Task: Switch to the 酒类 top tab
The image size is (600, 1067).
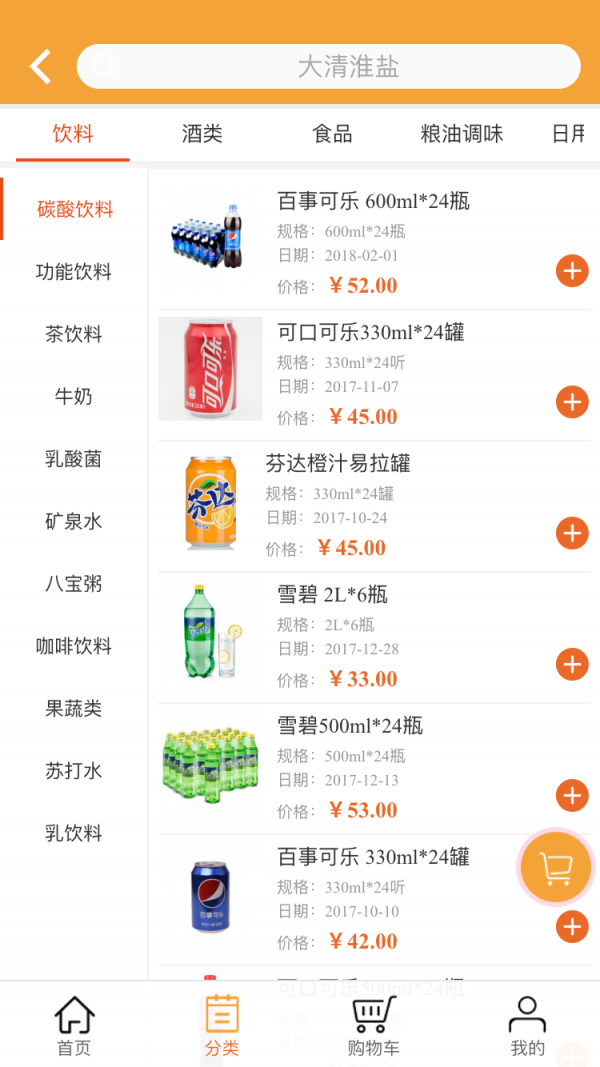Action: coord(202,134)
